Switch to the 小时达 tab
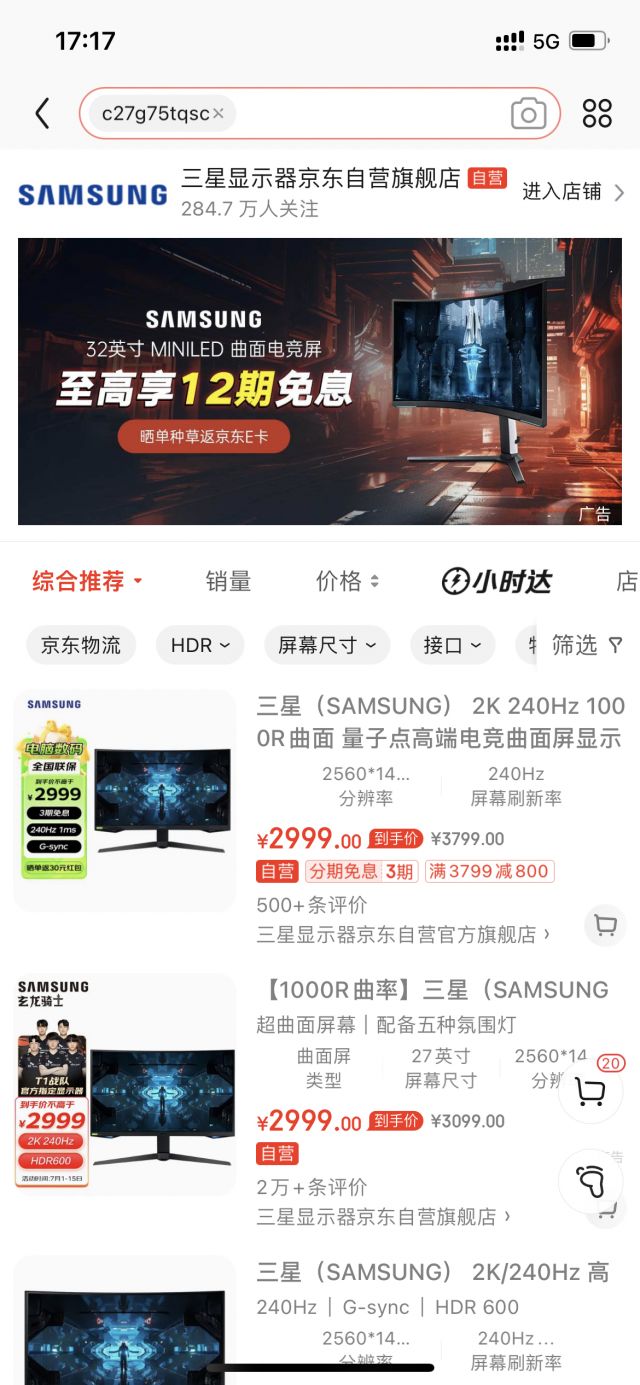Image resolution: width=640 pixels, height=1385 pixels. 497,581
